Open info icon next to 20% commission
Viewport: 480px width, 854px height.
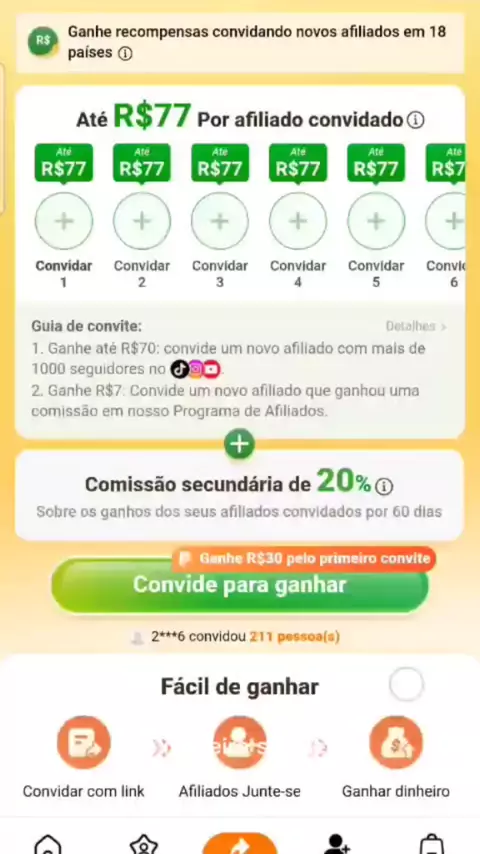384,486
